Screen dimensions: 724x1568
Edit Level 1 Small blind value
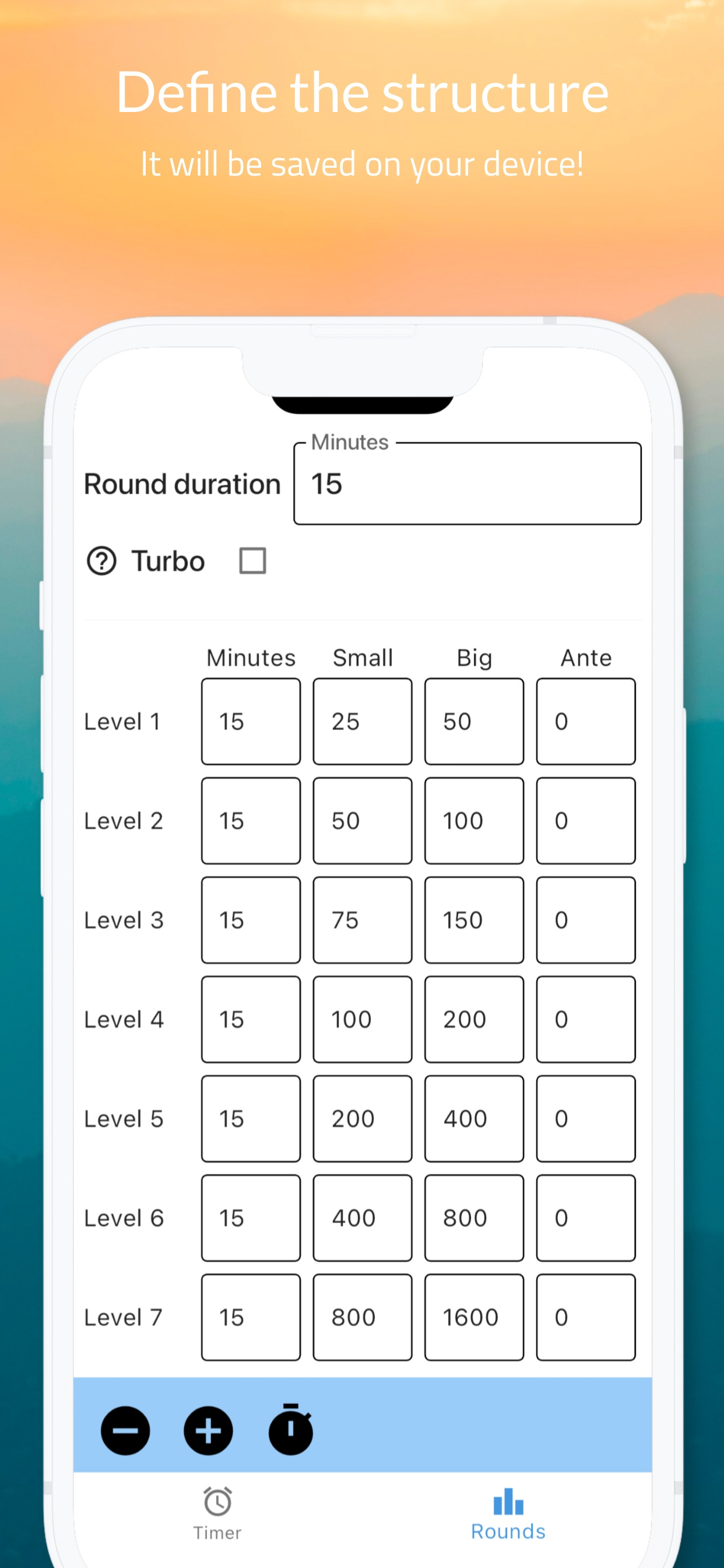coord(362,722)
